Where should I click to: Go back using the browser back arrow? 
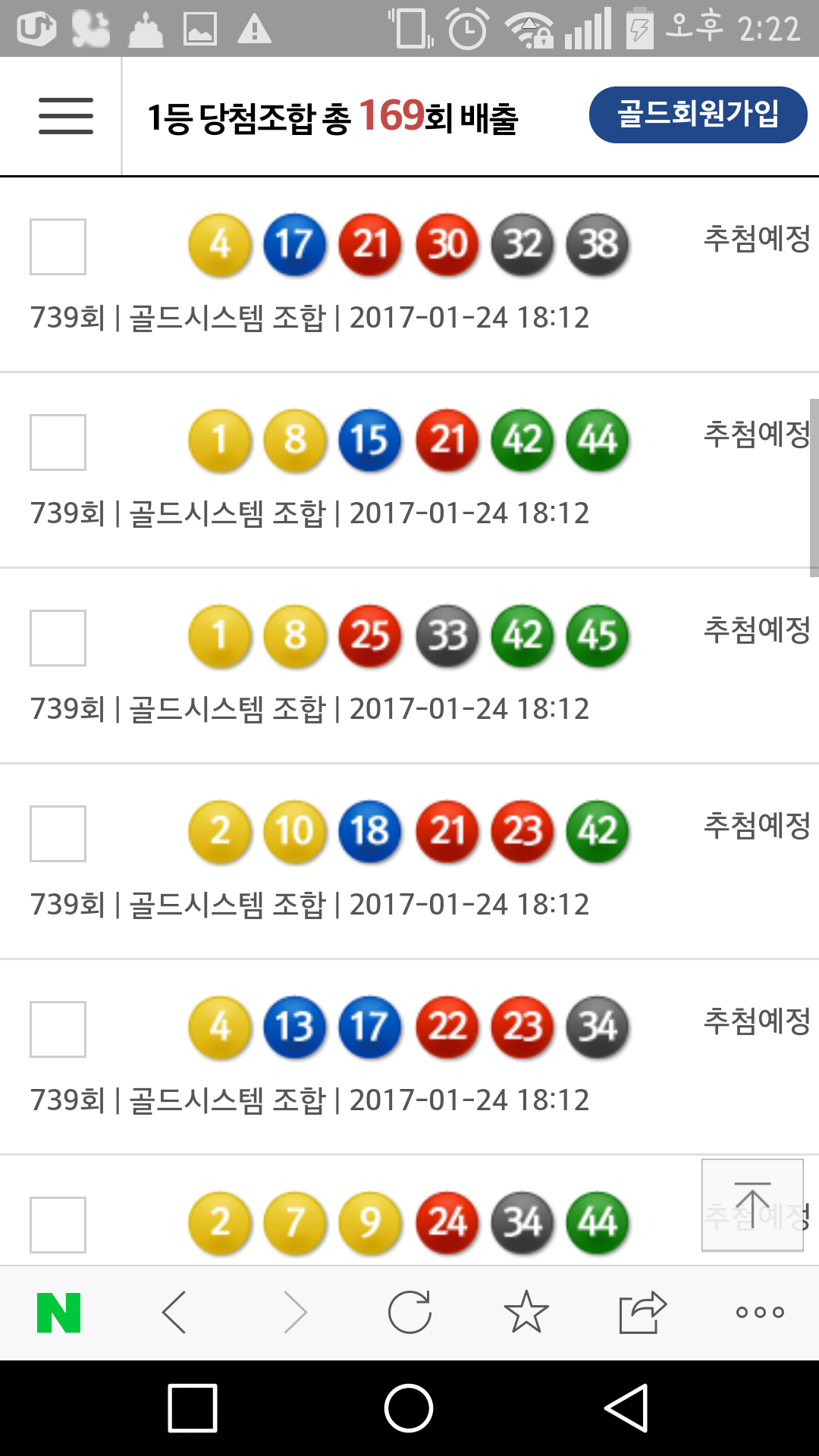coord(174,1313)
